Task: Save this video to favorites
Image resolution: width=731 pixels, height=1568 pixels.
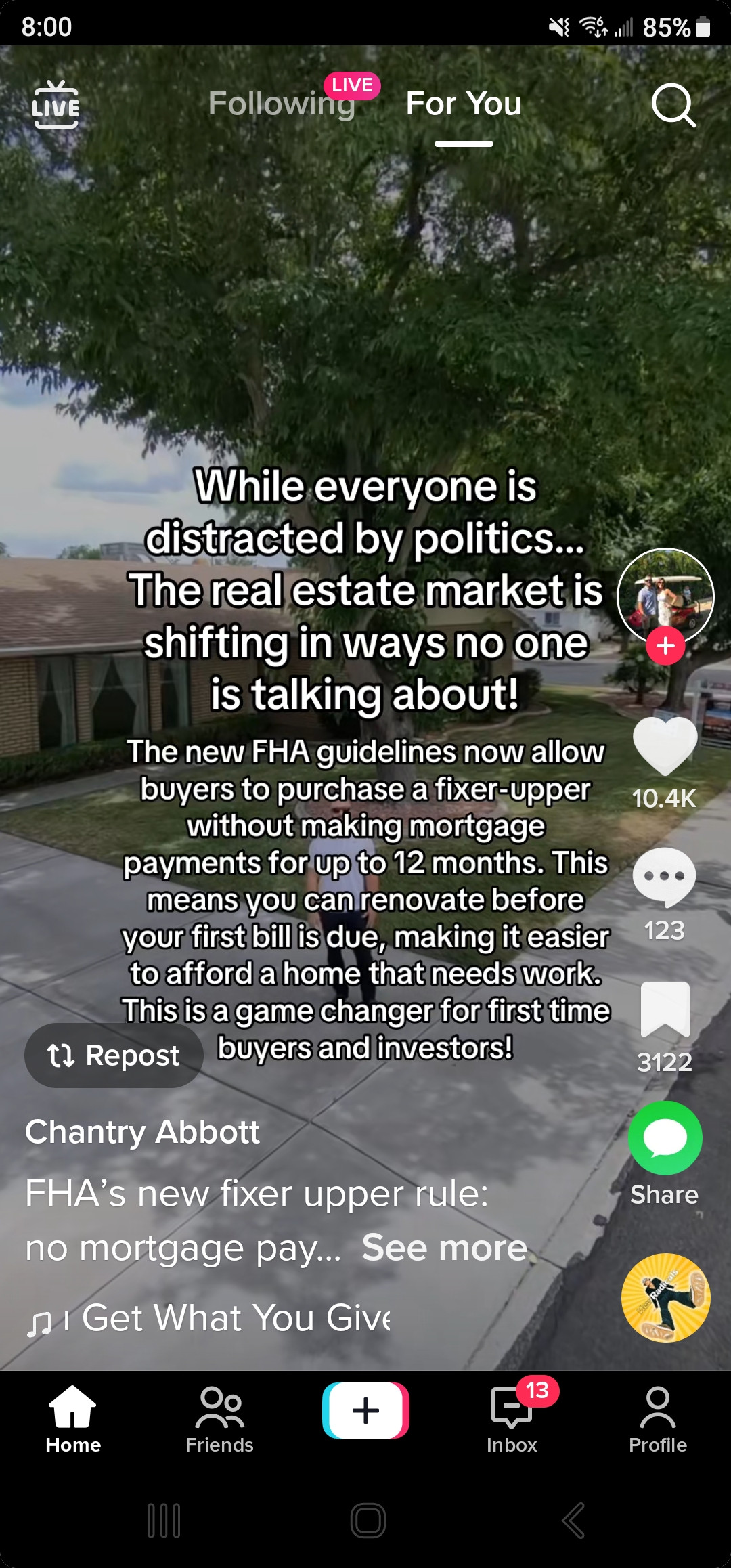Action: (665, 1009)
